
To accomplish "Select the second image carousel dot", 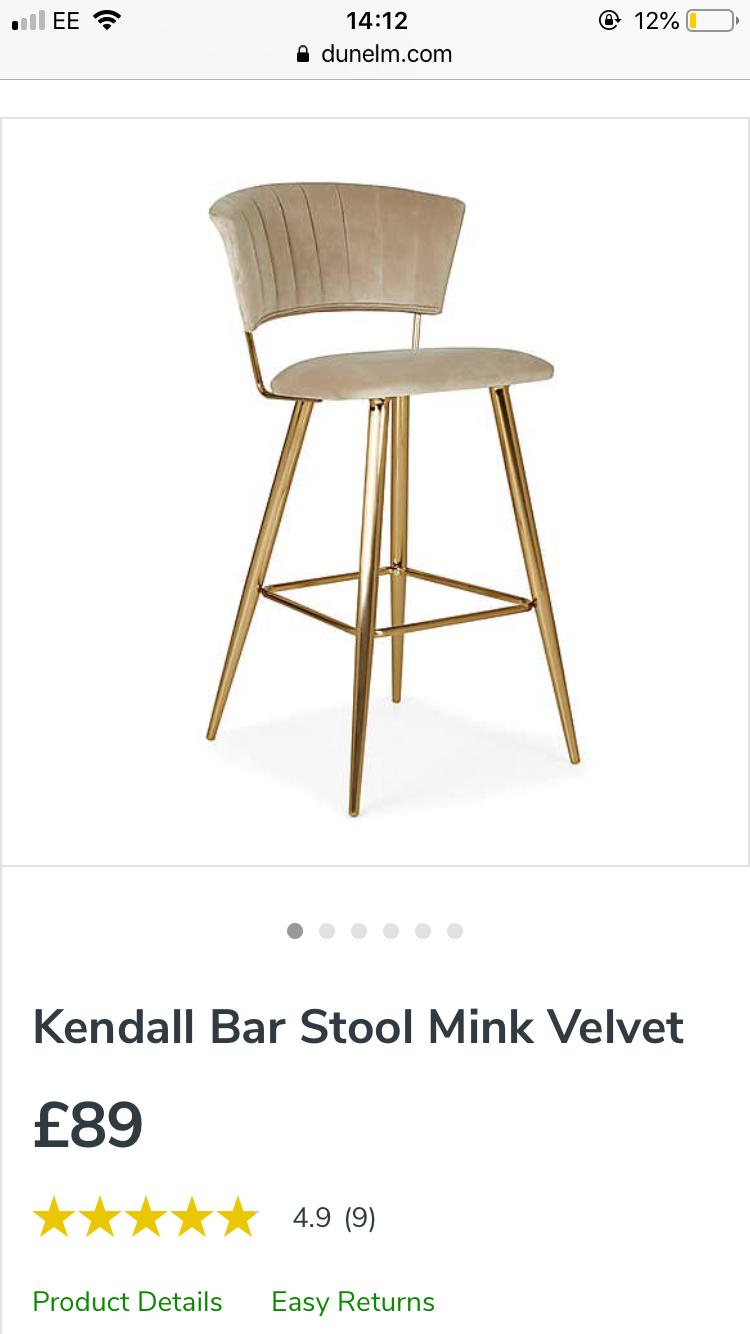I will point(327,931).
